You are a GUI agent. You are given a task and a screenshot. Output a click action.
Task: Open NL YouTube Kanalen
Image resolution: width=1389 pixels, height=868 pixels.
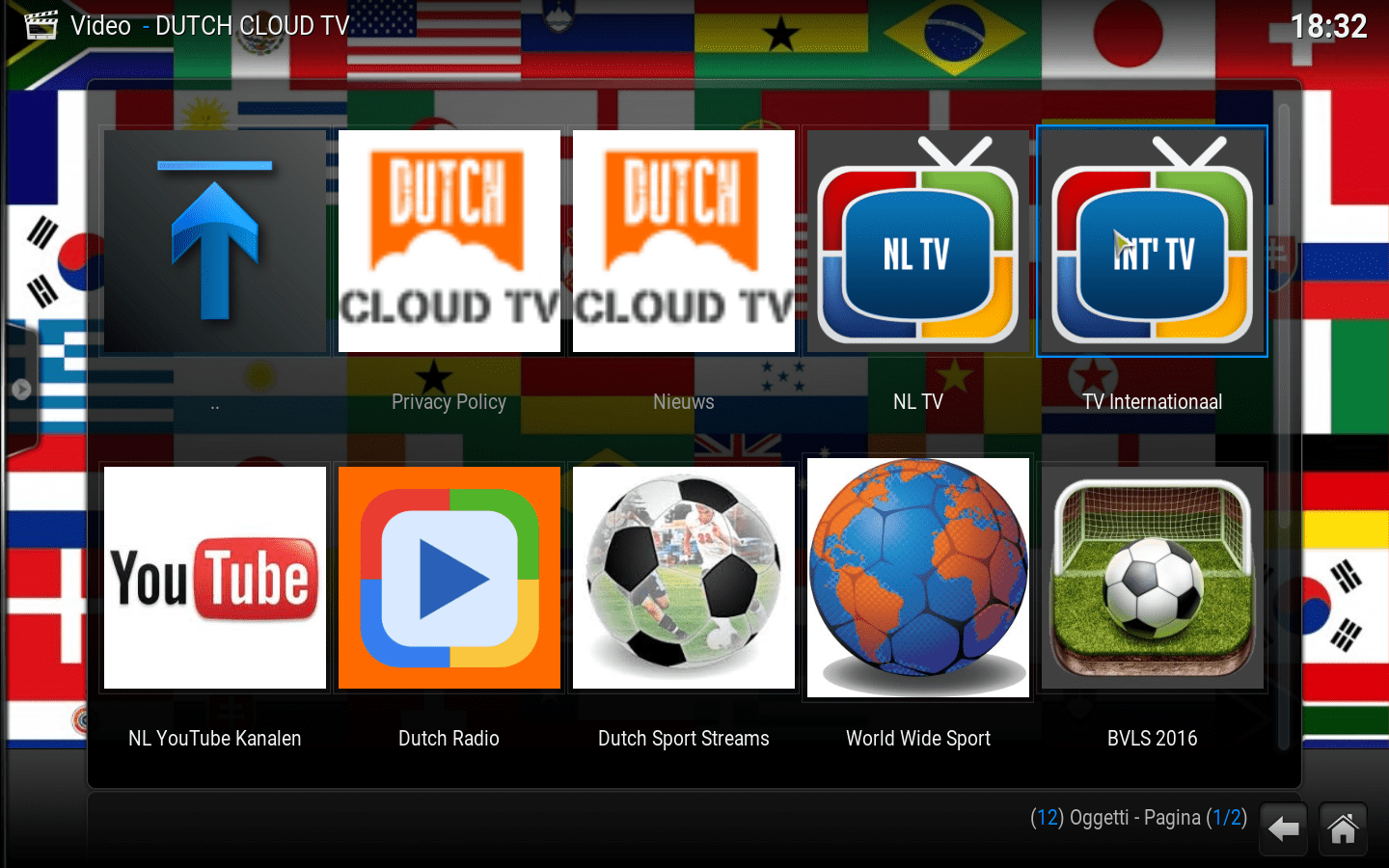coord(214,578)
